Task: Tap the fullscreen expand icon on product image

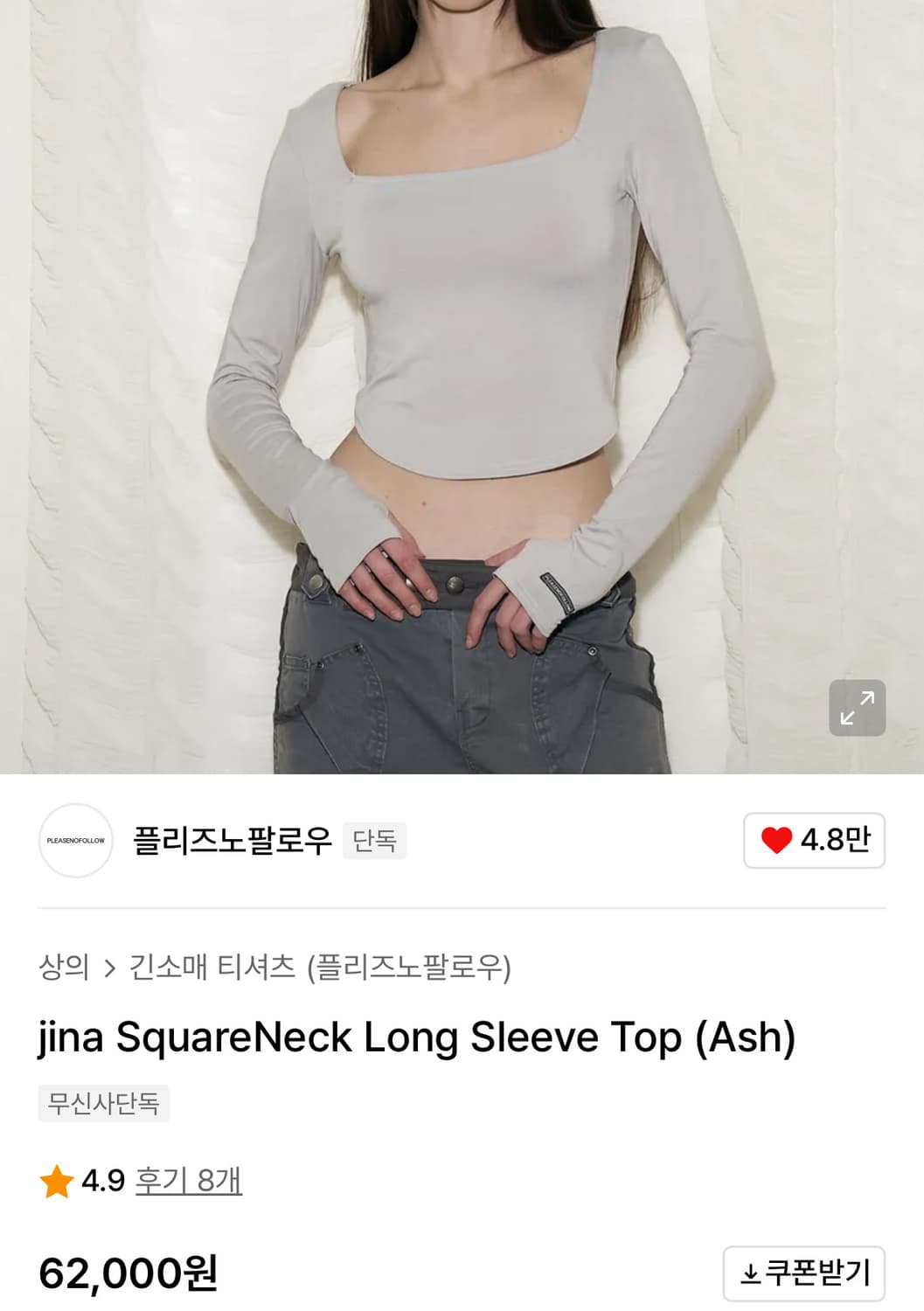Action: (859, 708)
